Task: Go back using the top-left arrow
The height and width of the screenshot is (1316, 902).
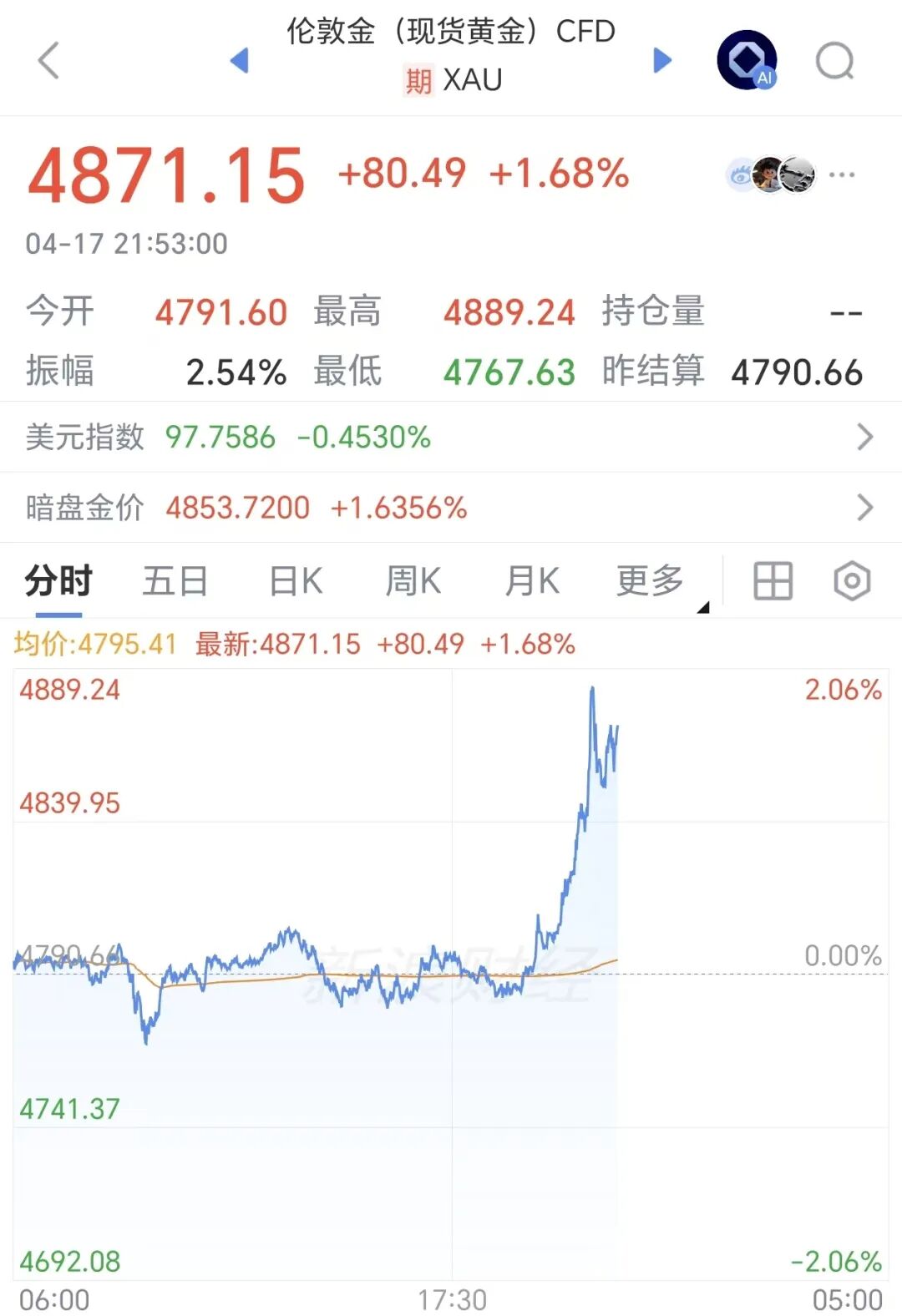Action: 49,60
